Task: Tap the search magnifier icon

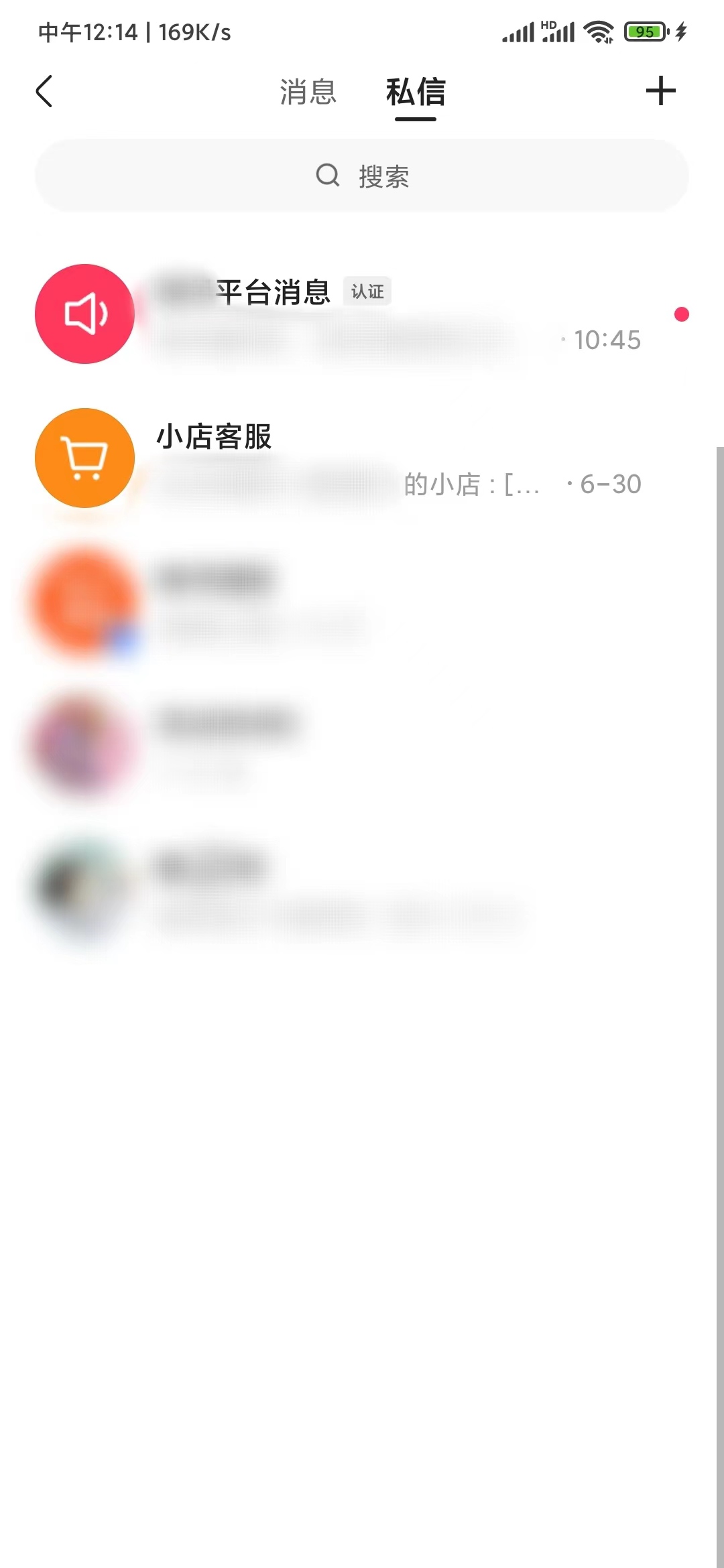Action: [x=327, y=175]
